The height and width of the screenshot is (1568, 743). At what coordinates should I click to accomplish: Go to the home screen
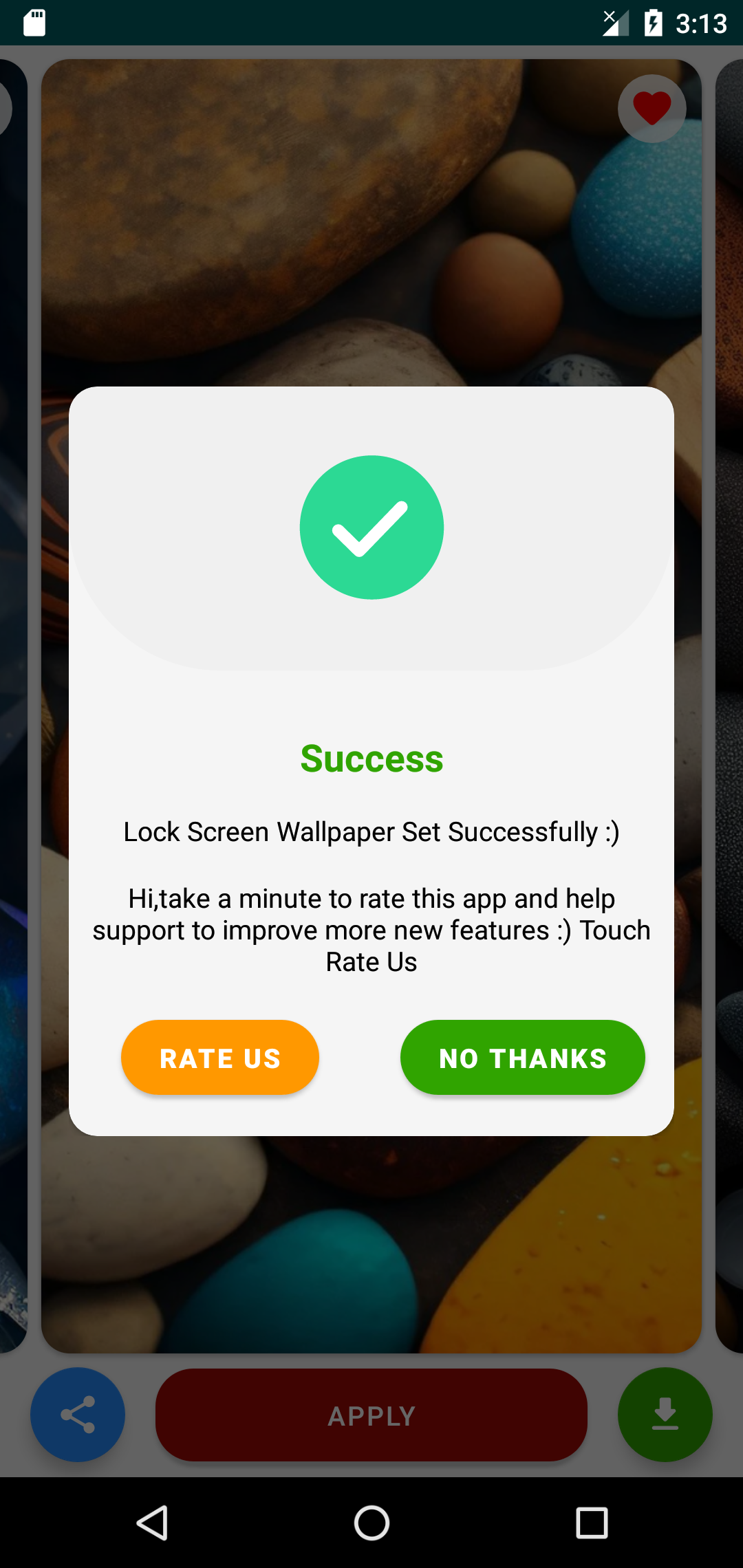[371, 1523]
